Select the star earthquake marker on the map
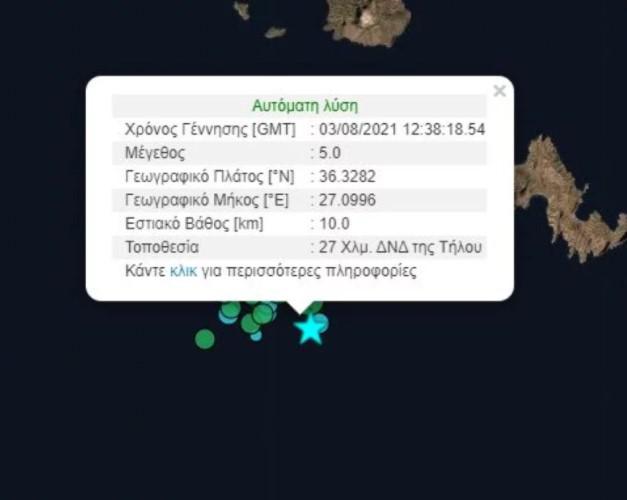627x500 pixels. click(311, 328)
